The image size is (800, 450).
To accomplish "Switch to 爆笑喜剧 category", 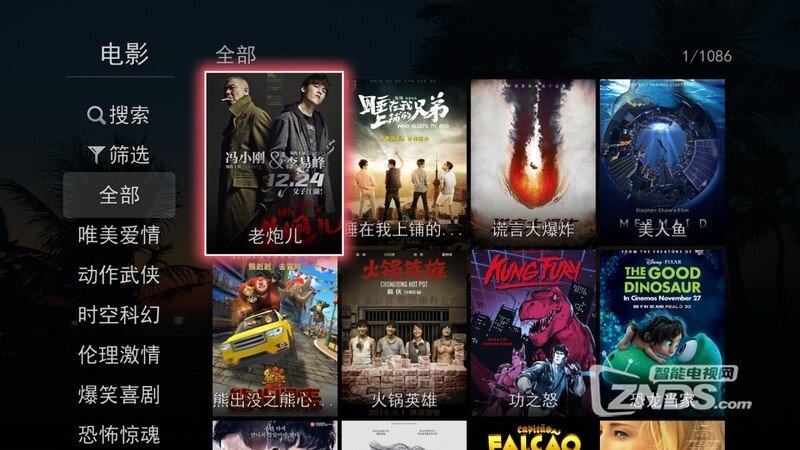I will (119, 395).
